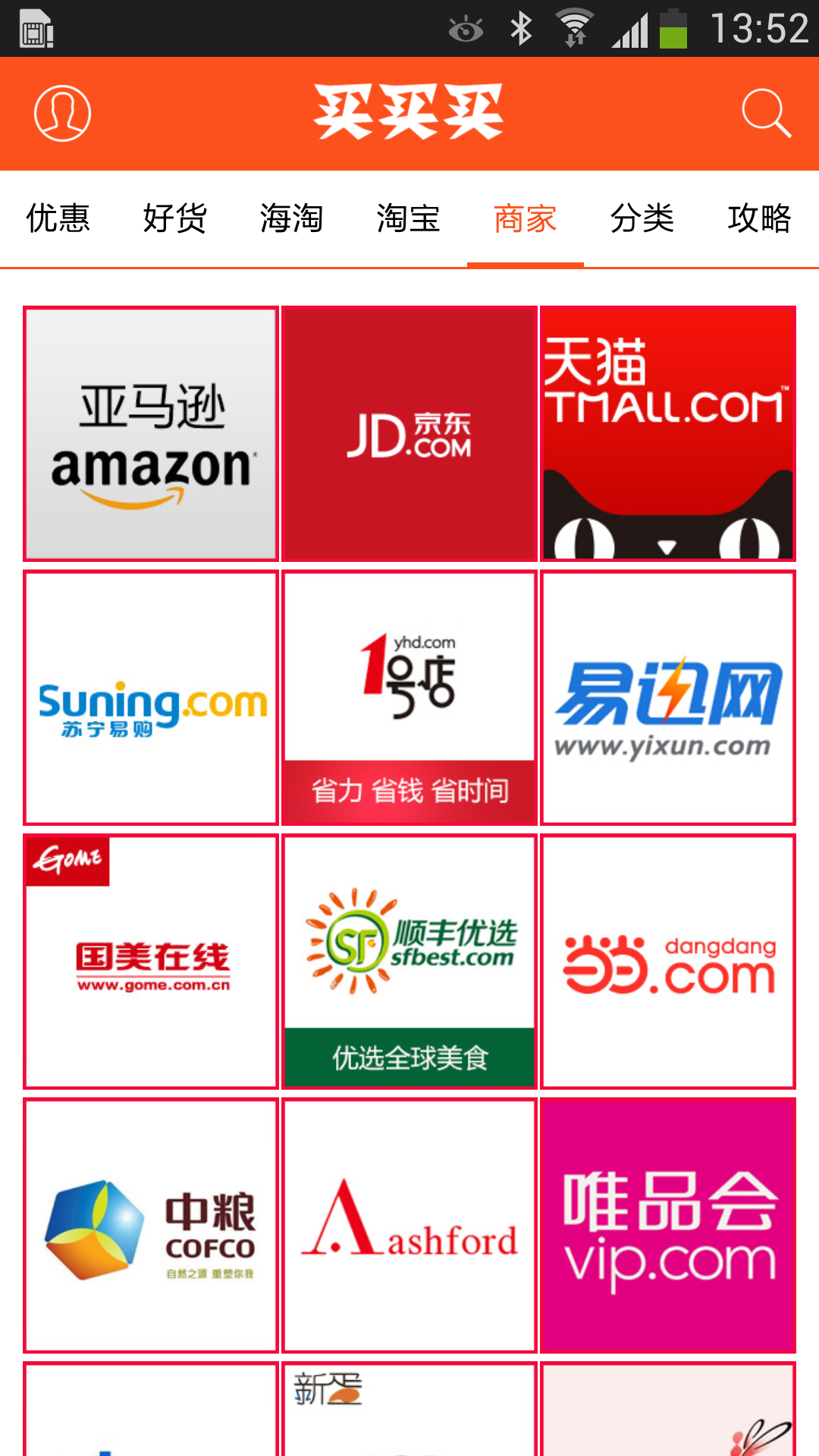Open the 中粮 COFCO merchant tile
Viewport: 819px width, 1456px height.
(x=151, y=1225)
